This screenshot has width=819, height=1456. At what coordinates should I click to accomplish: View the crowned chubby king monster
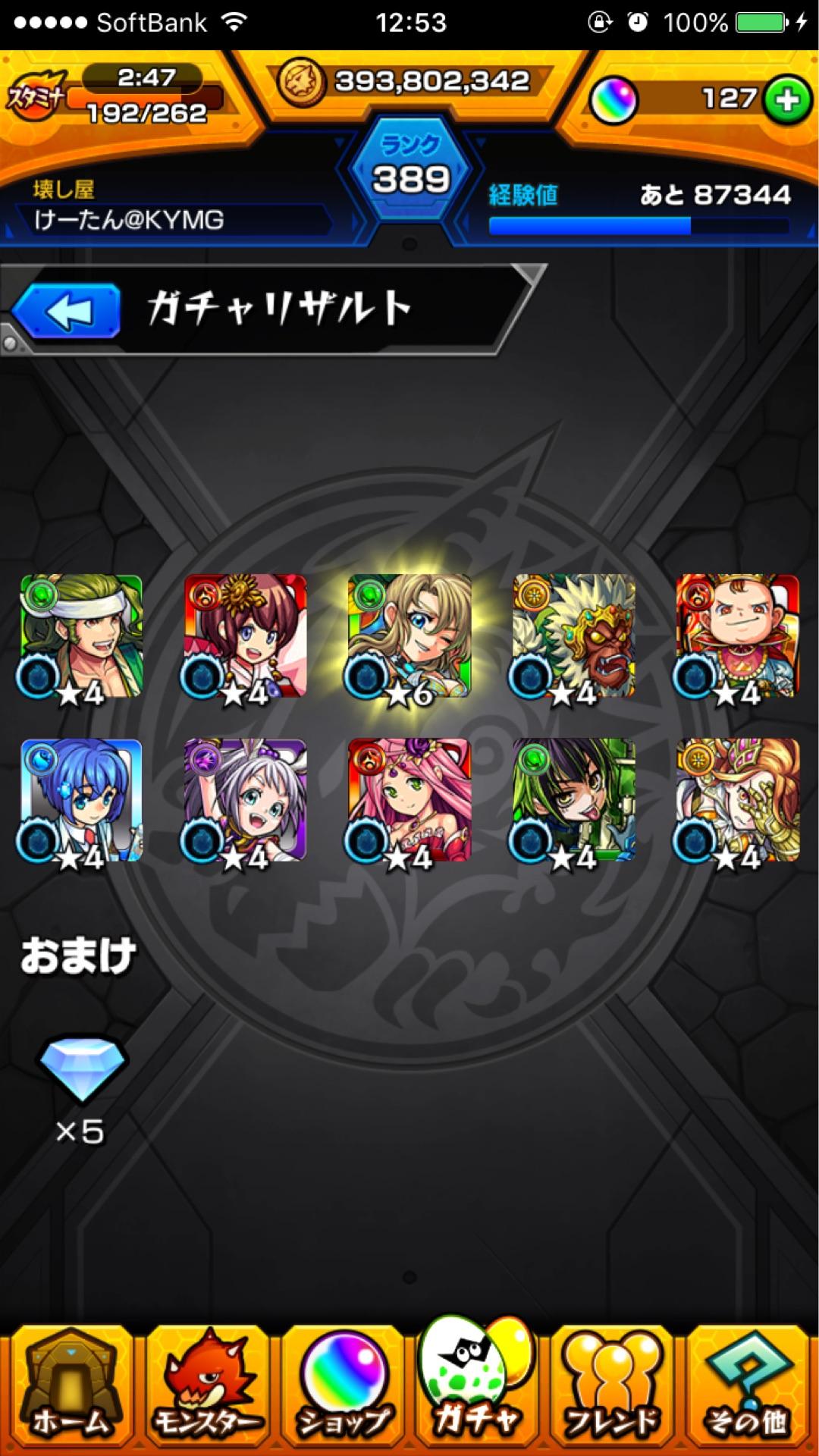737,637
